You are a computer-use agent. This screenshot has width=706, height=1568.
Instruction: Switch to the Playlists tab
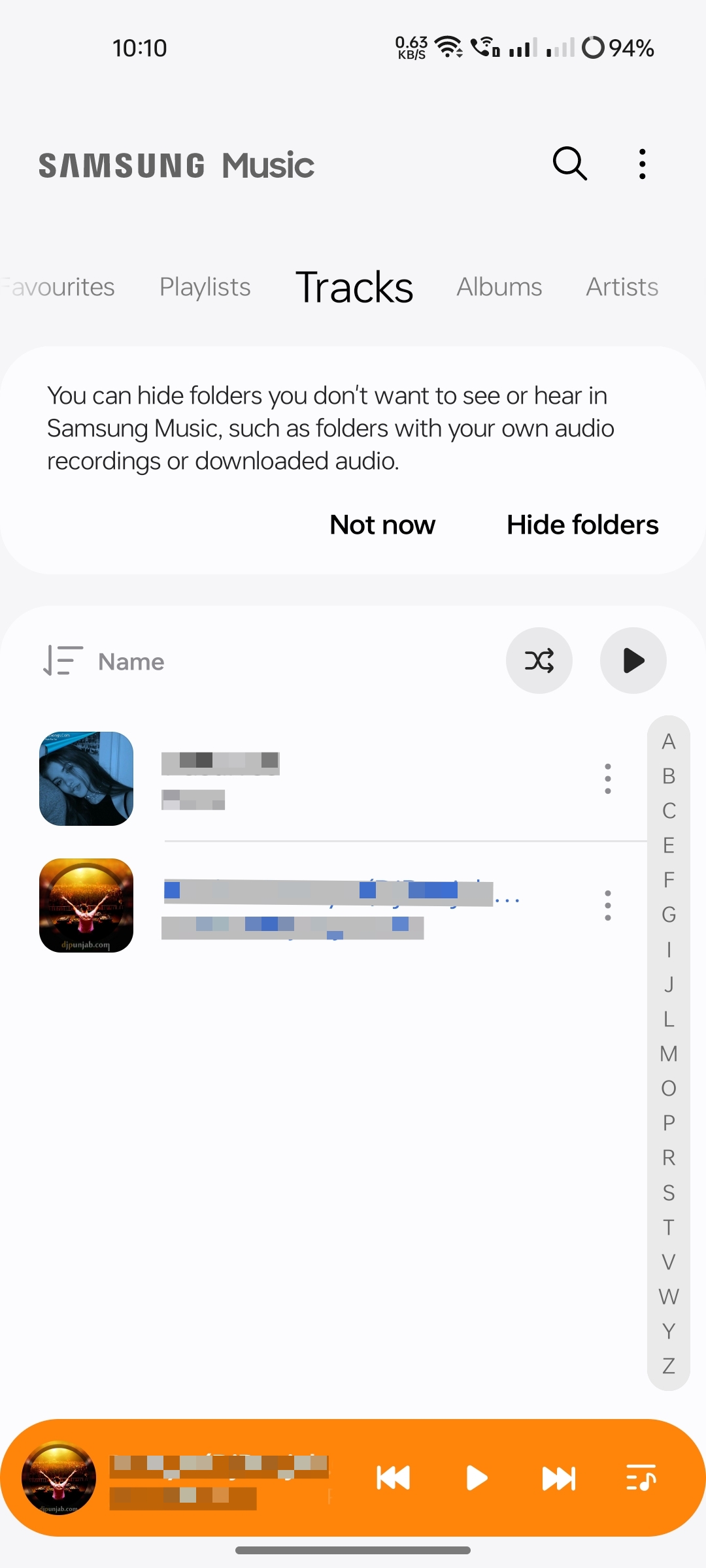click(205, 287)
